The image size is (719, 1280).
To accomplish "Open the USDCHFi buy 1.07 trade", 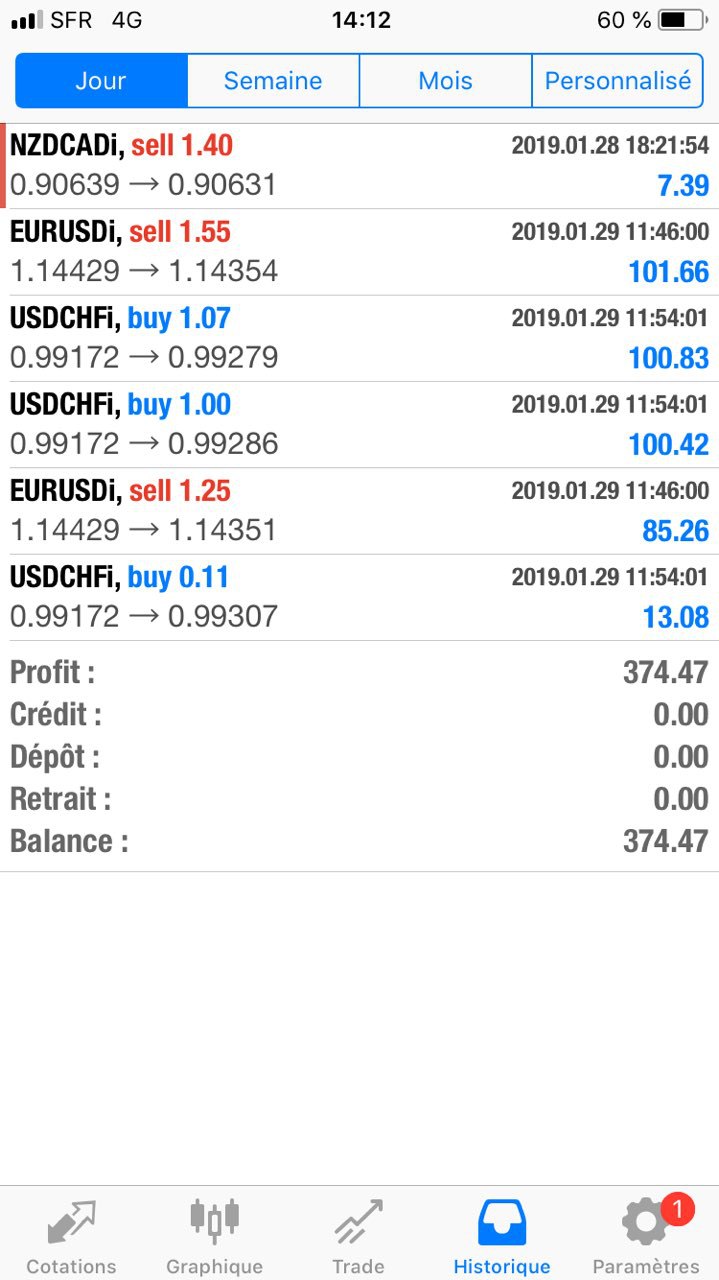I will (x=359, y=338).
